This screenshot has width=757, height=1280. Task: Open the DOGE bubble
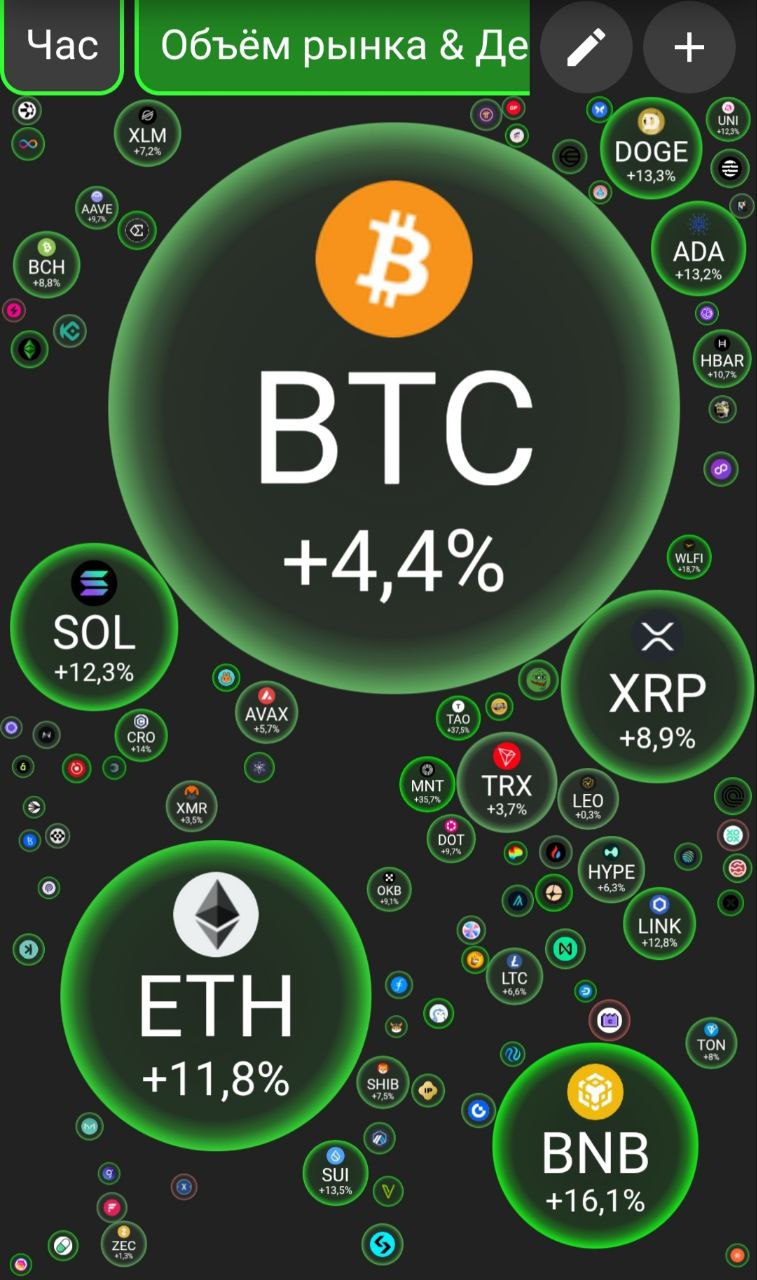click(651, 149)
